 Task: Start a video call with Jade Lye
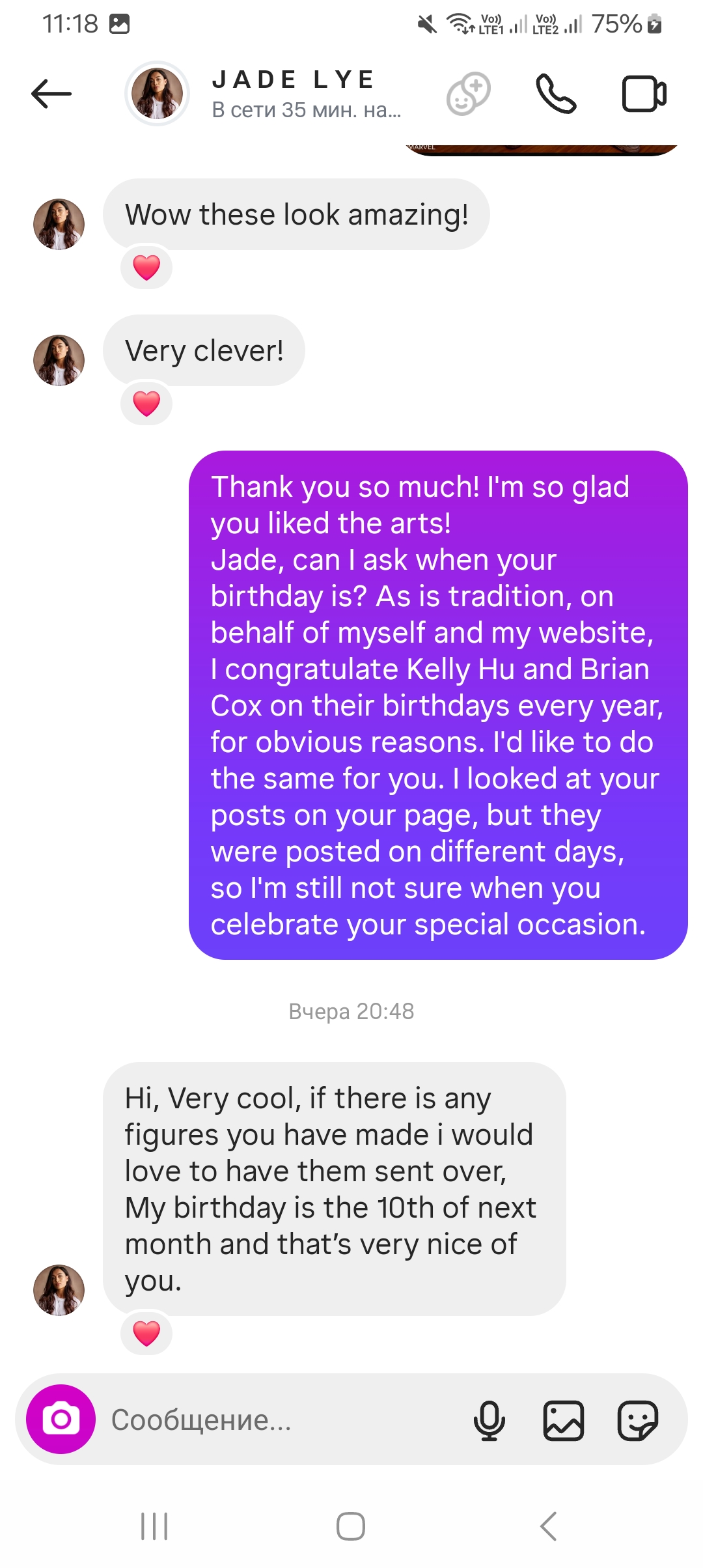(x=644, y=94)
